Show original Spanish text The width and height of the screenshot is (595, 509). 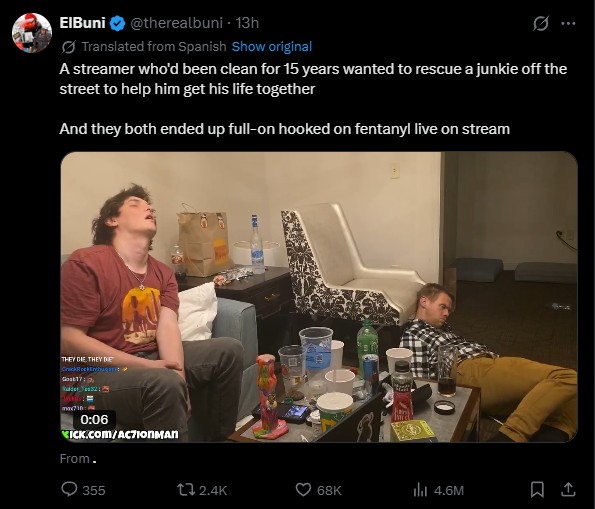(x=272, y=47)
